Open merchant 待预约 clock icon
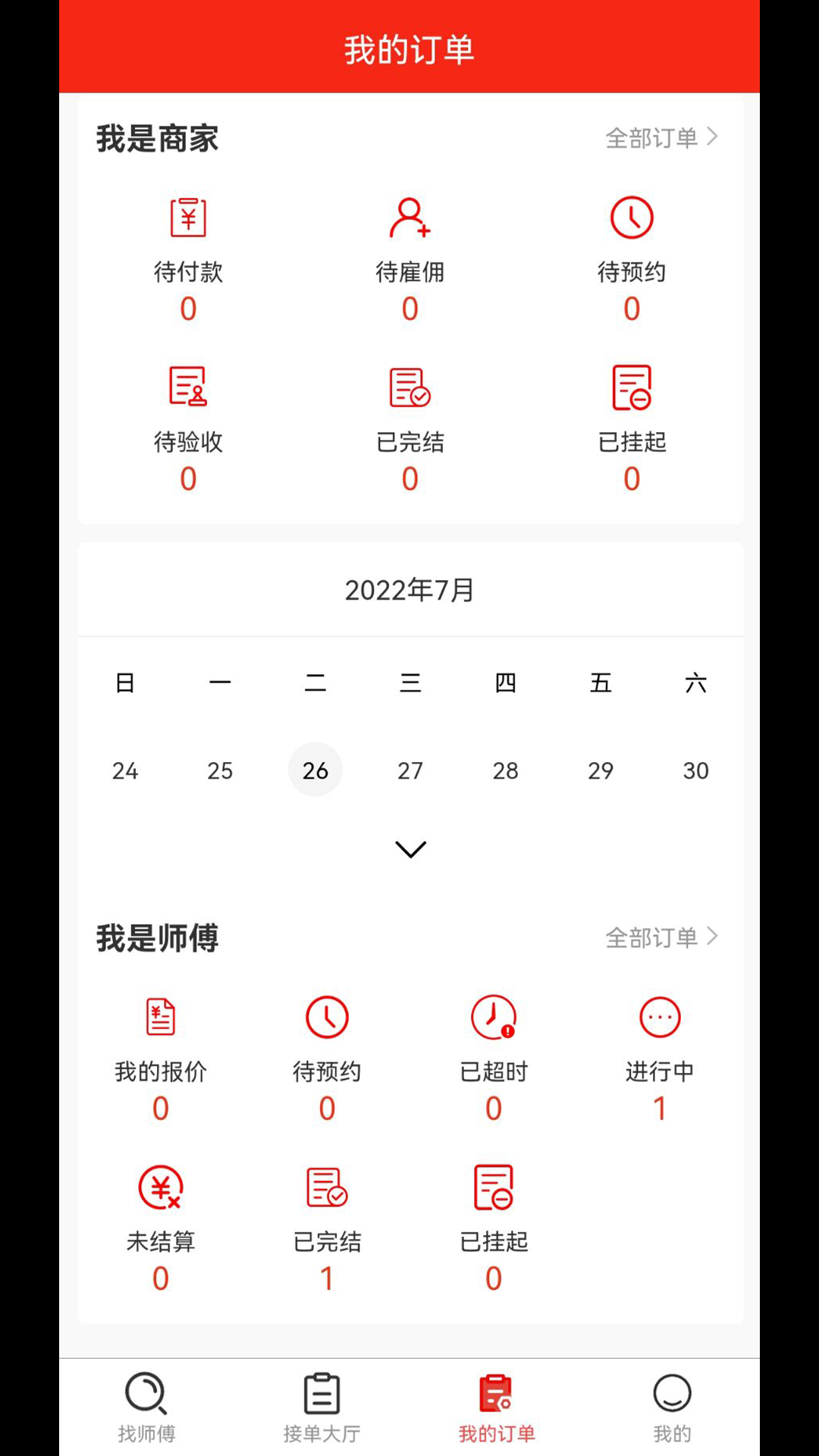Viewport: 819px width, 1456px height. click(632, 218)
